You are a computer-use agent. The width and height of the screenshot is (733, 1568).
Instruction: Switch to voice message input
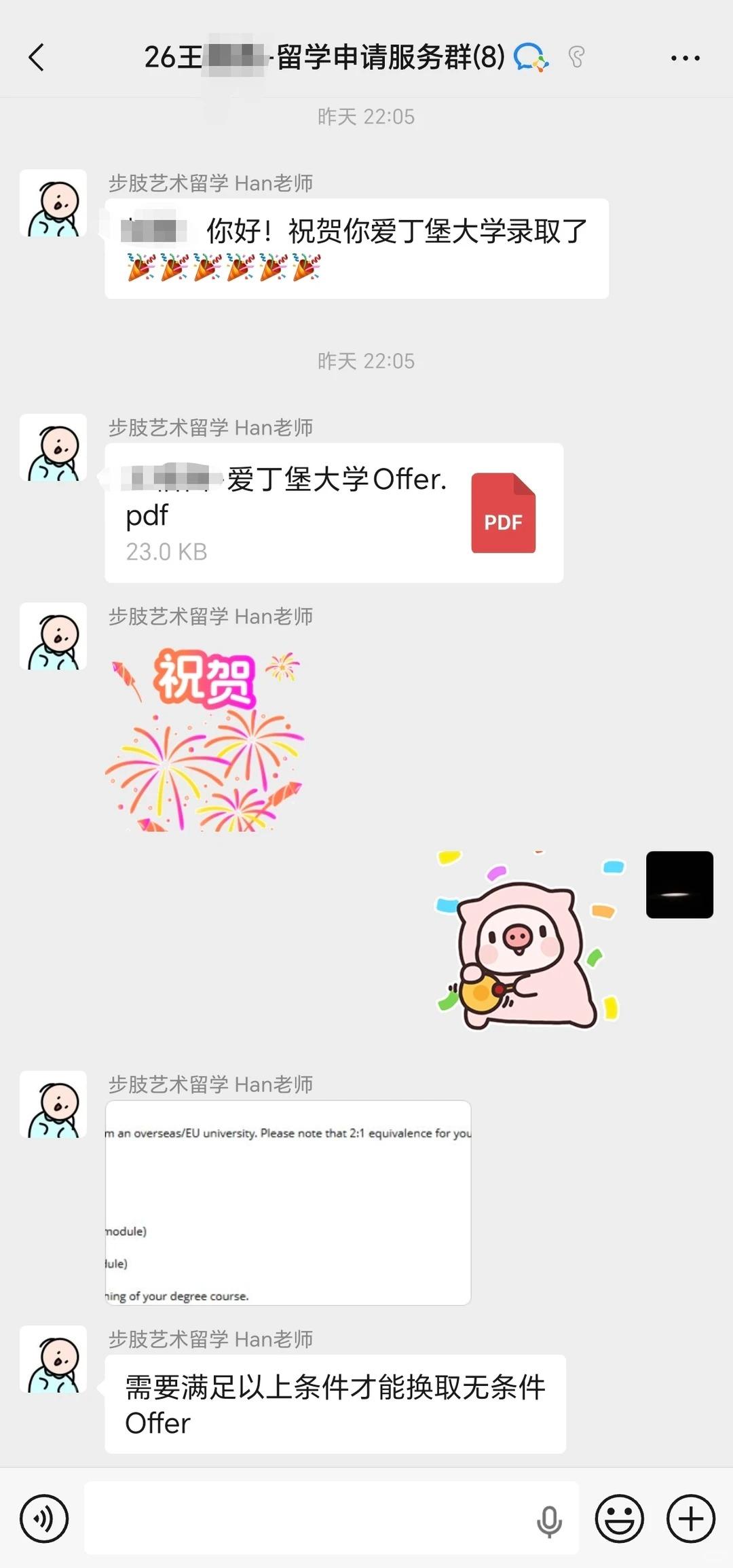click(44, 1518)
